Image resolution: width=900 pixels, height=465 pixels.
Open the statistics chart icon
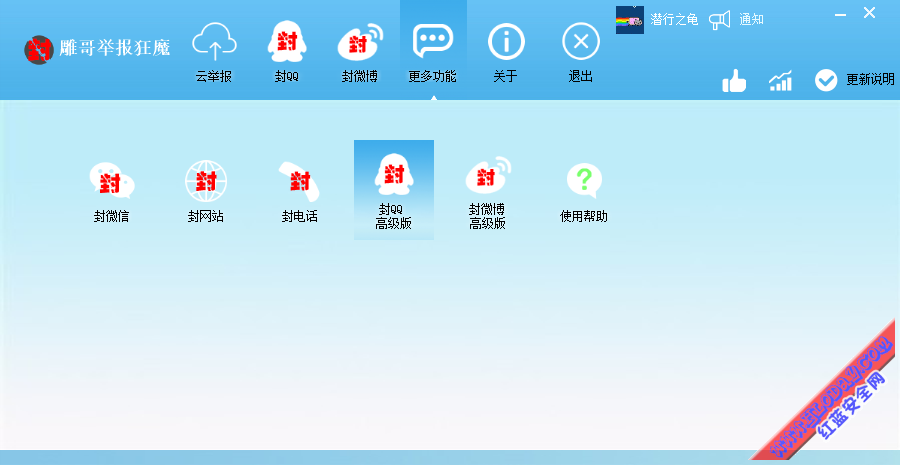780,81
